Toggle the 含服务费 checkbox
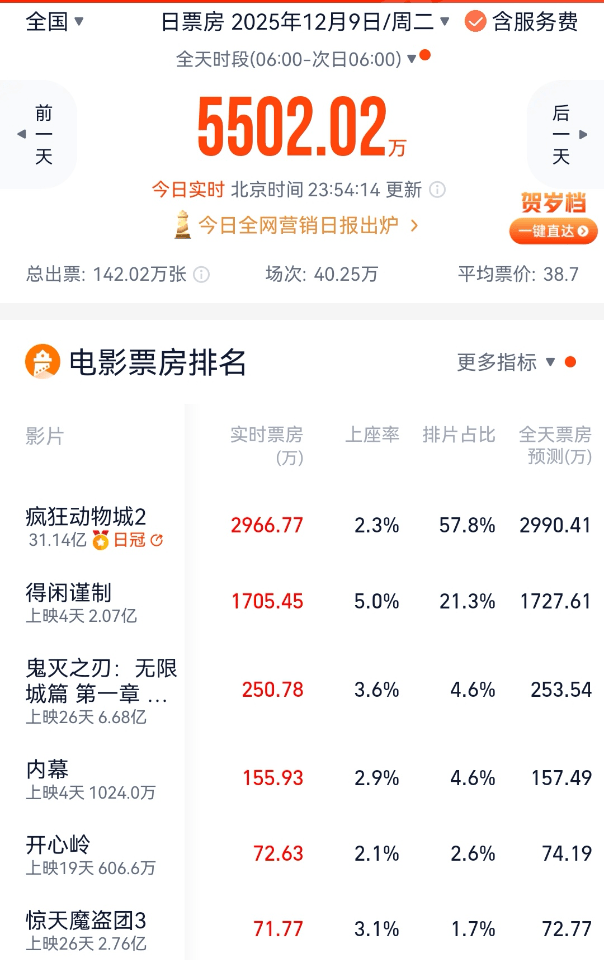The height and width of the screenshot is (960, 604). (521, 21)
